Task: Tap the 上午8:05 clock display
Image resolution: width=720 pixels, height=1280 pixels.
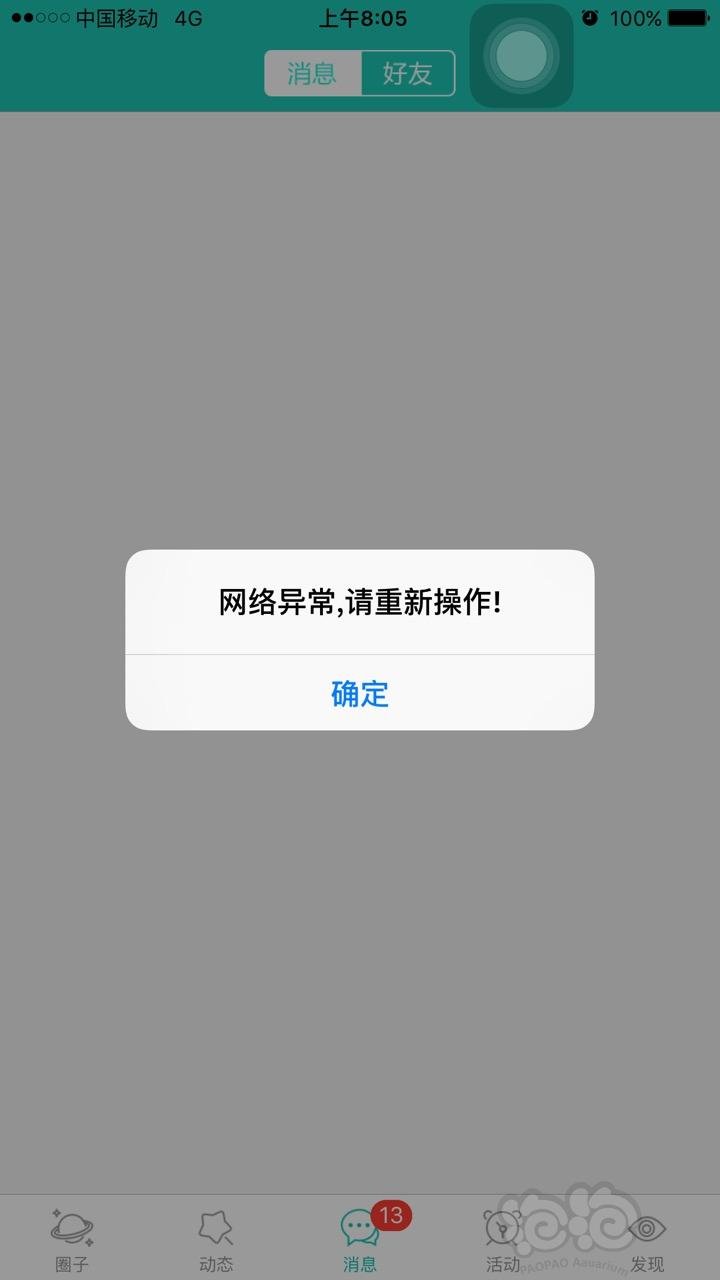Action: tap(360, 17)
